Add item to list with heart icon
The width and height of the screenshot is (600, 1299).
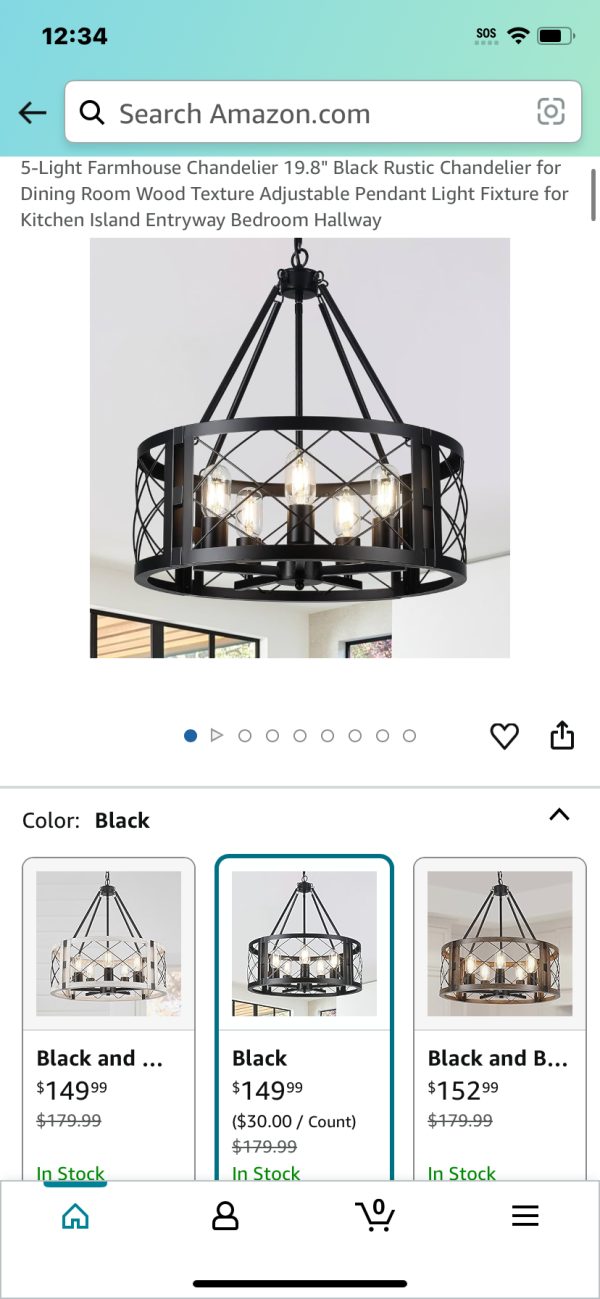click(504, 736)
